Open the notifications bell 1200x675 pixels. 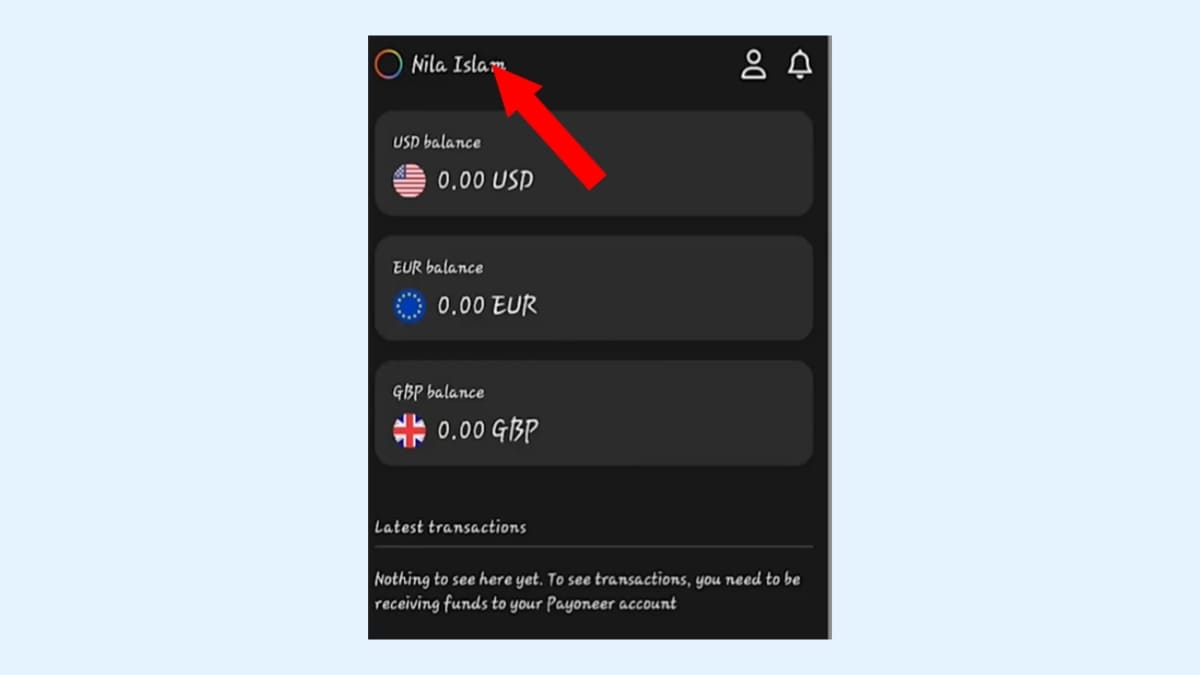(800, 65)
